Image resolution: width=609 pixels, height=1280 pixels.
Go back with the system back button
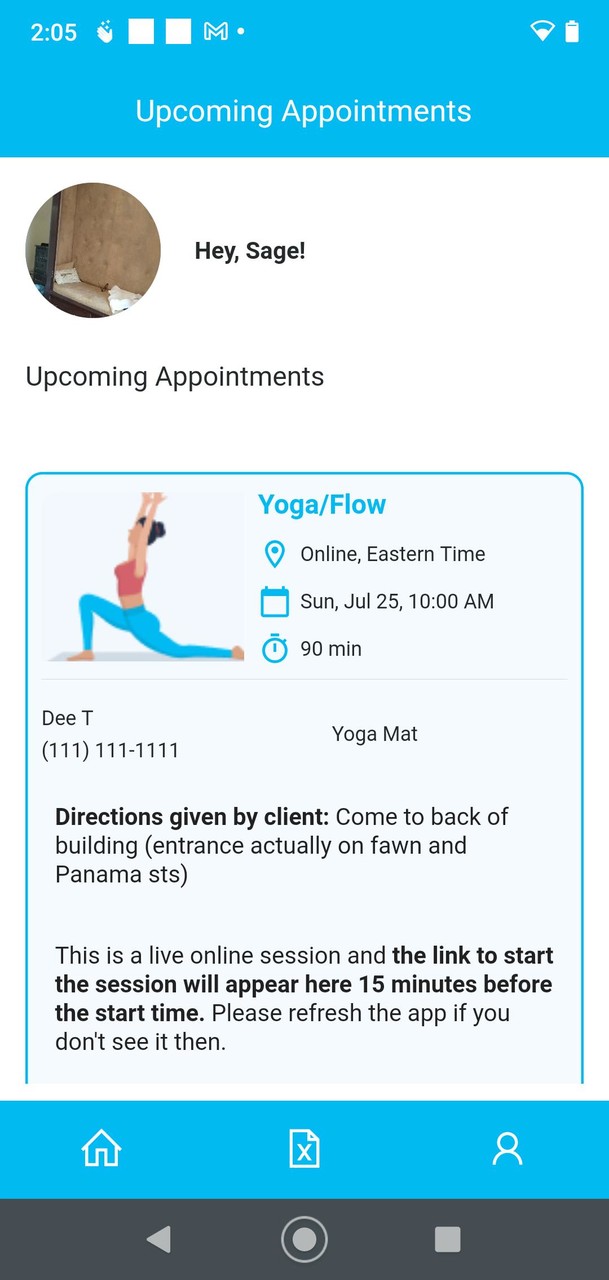158,1240
